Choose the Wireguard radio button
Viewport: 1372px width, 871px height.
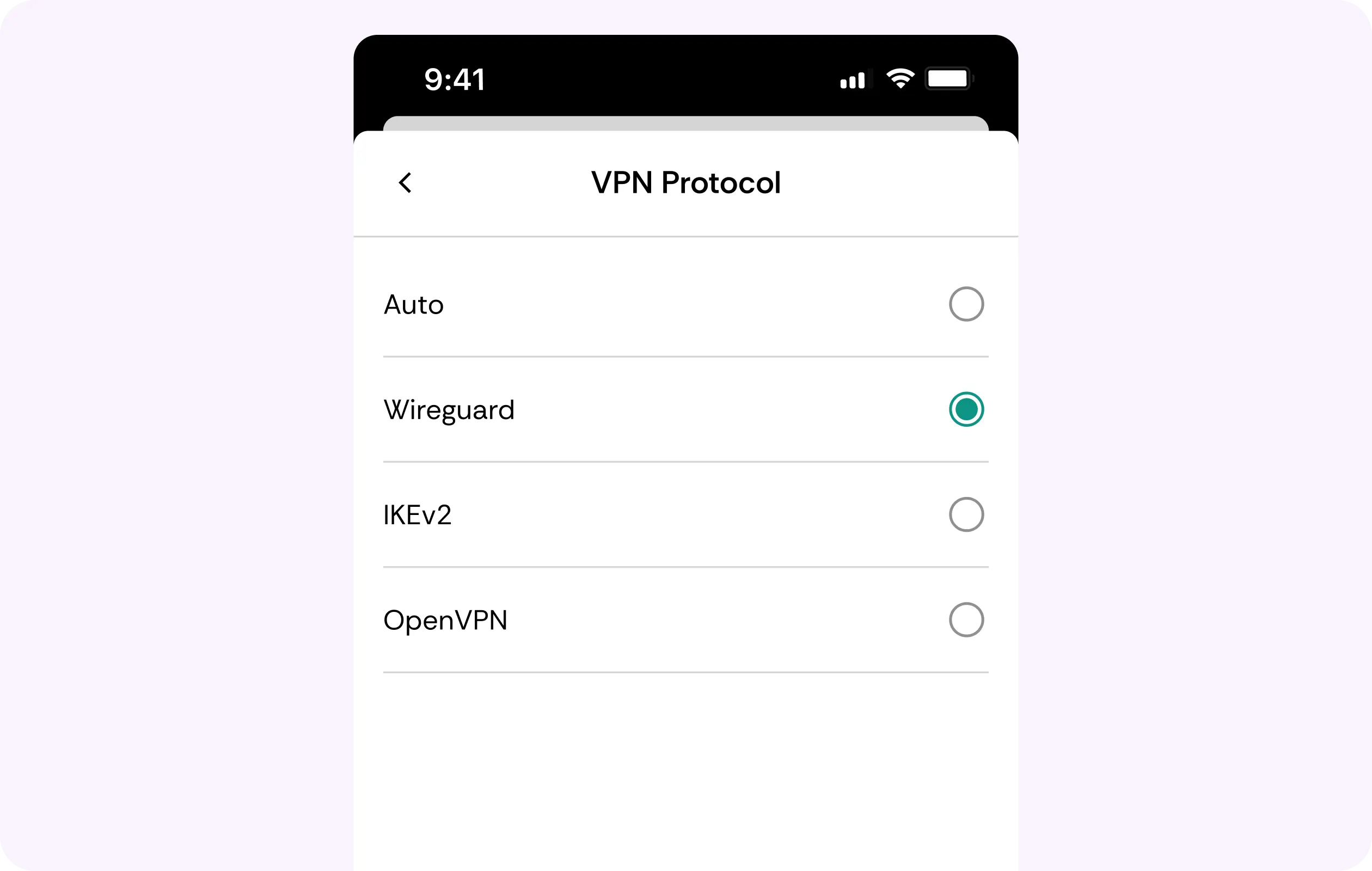(x=966, y=409)
